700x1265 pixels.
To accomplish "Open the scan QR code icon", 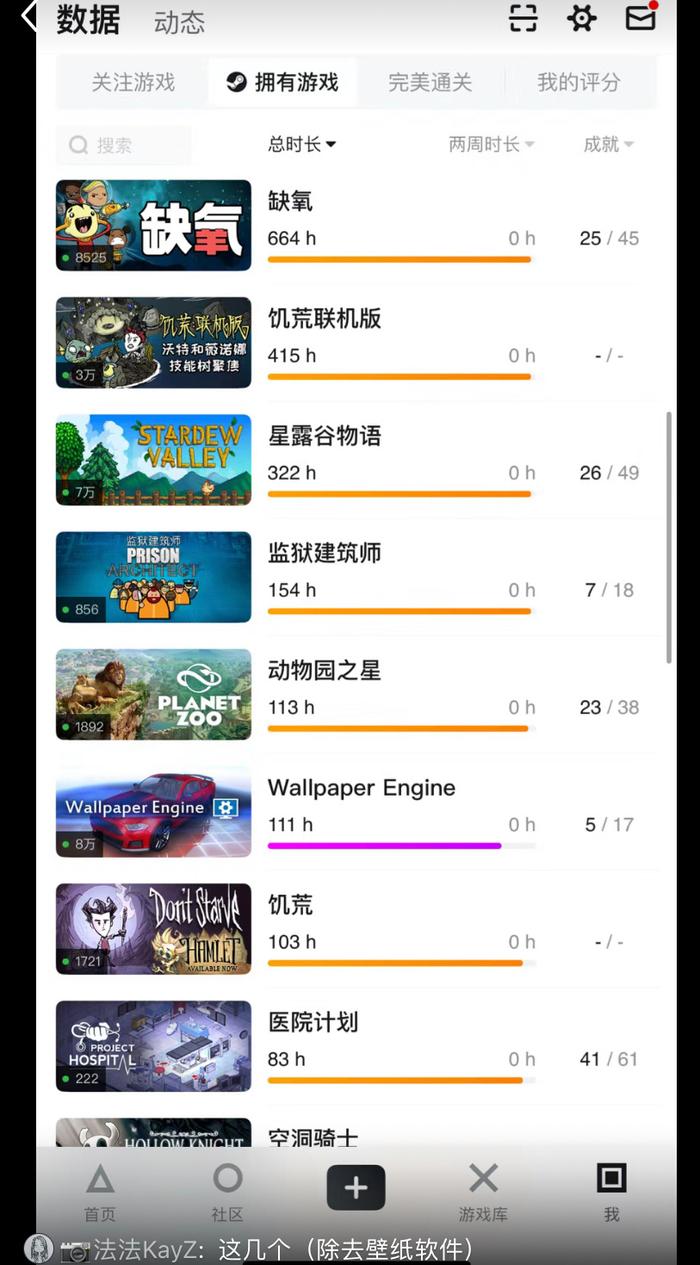I will point(522,18).
